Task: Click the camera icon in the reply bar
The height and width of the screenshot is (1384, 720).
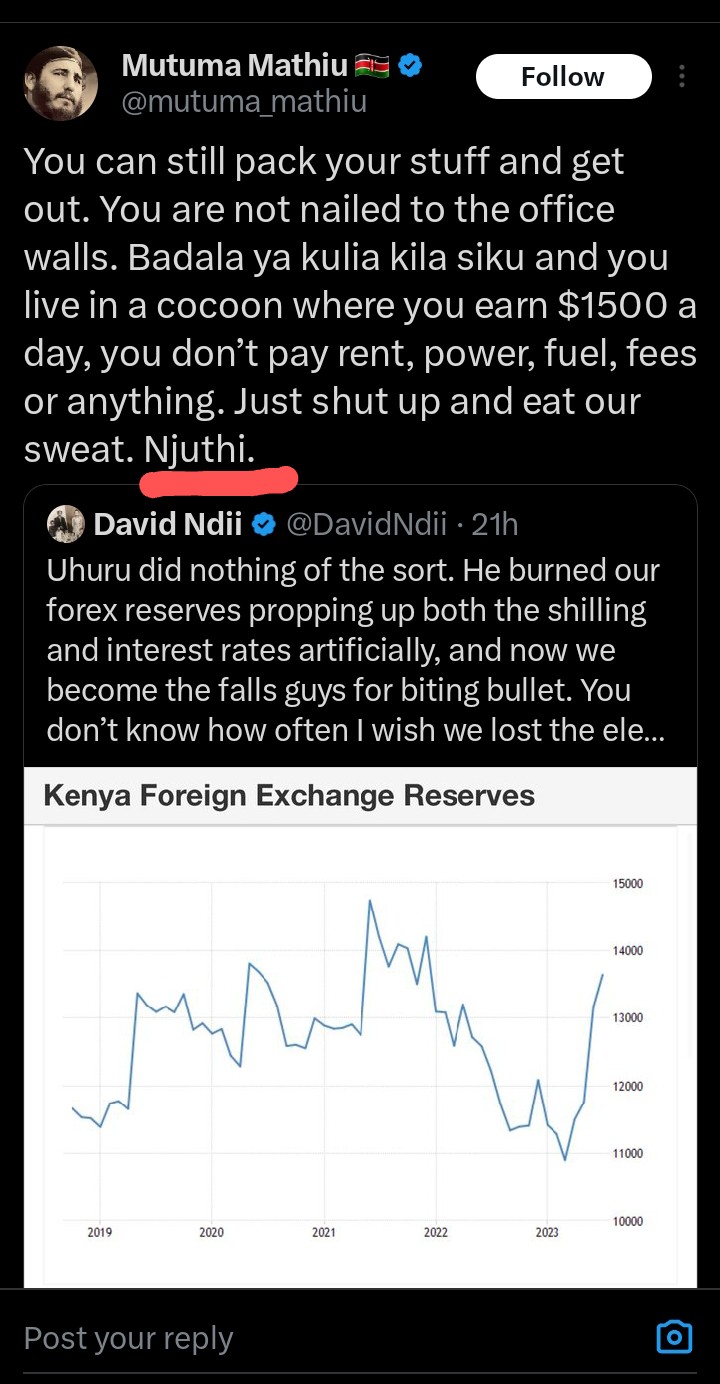Action: point(674,1337)
